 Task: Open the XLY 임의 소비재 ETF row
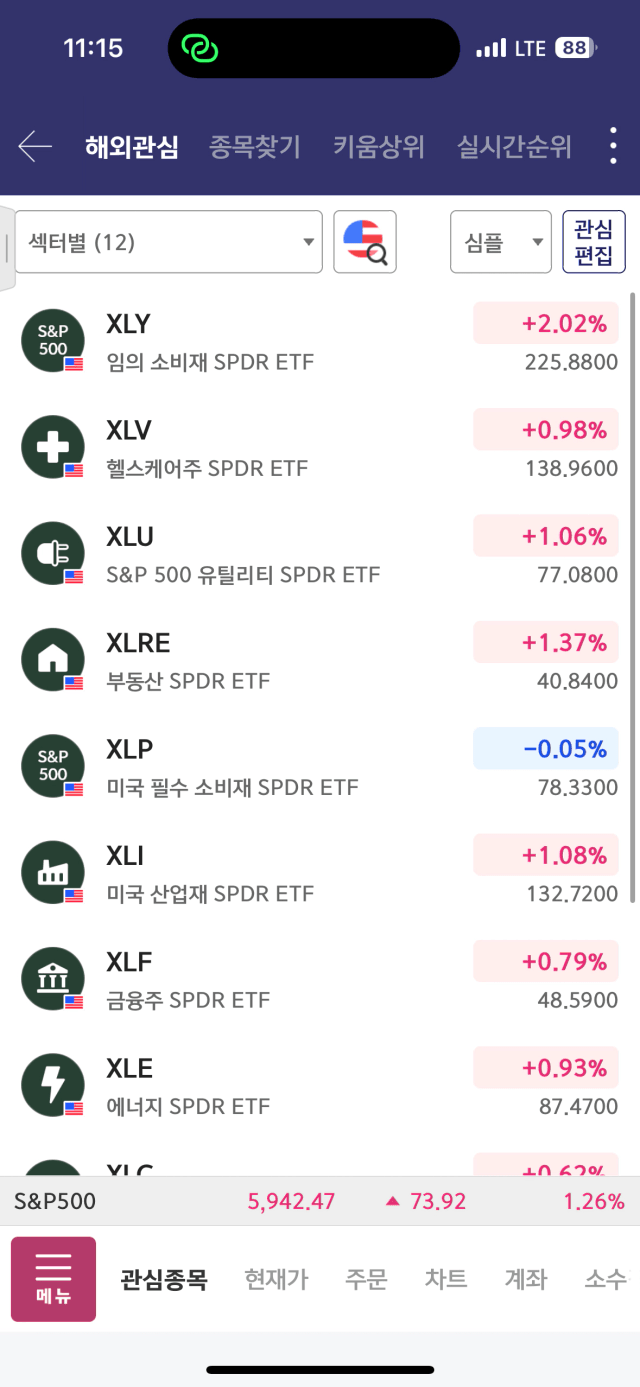[x=320, y=342]
